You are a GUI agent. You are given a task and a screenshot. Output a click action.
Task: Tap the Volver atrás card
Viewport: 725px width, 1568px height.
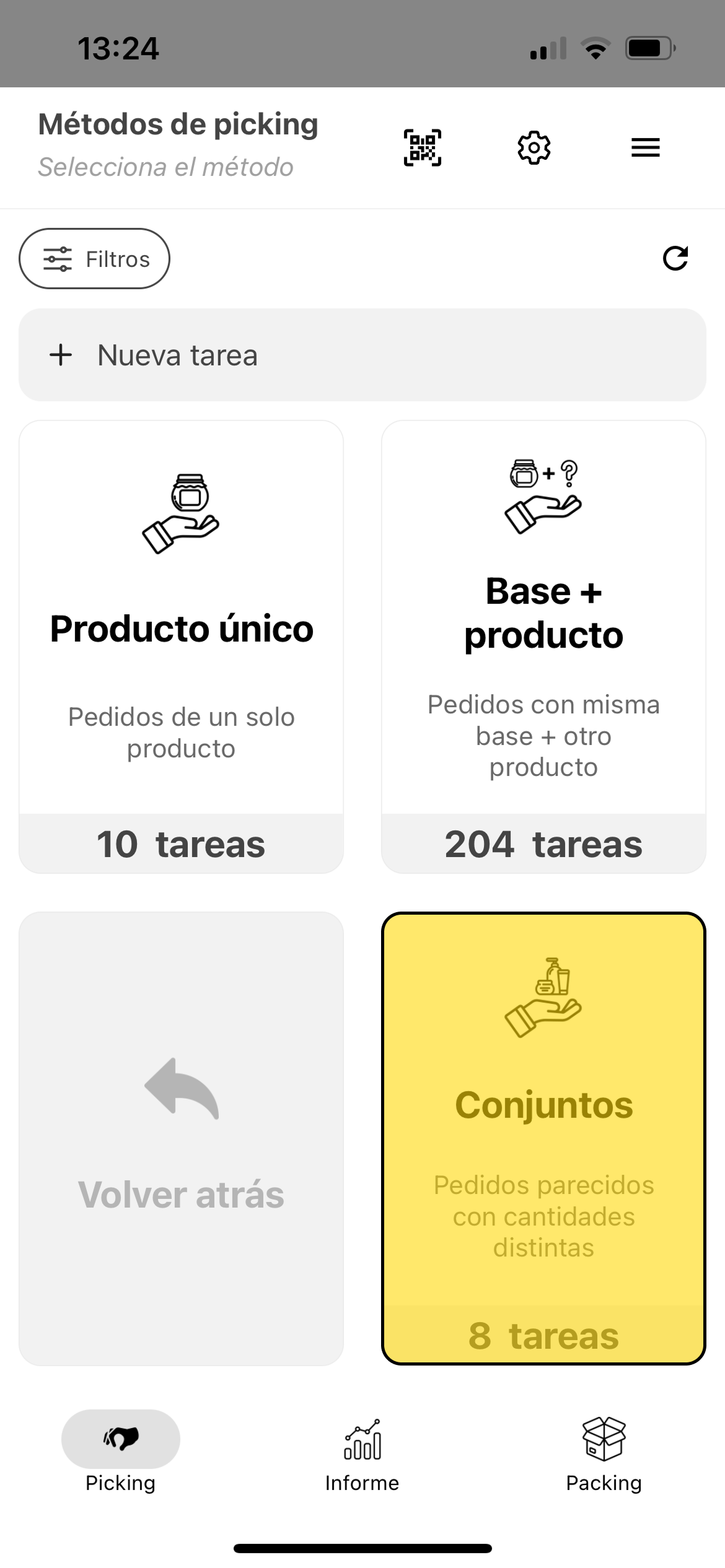[x=181, y=1138]
